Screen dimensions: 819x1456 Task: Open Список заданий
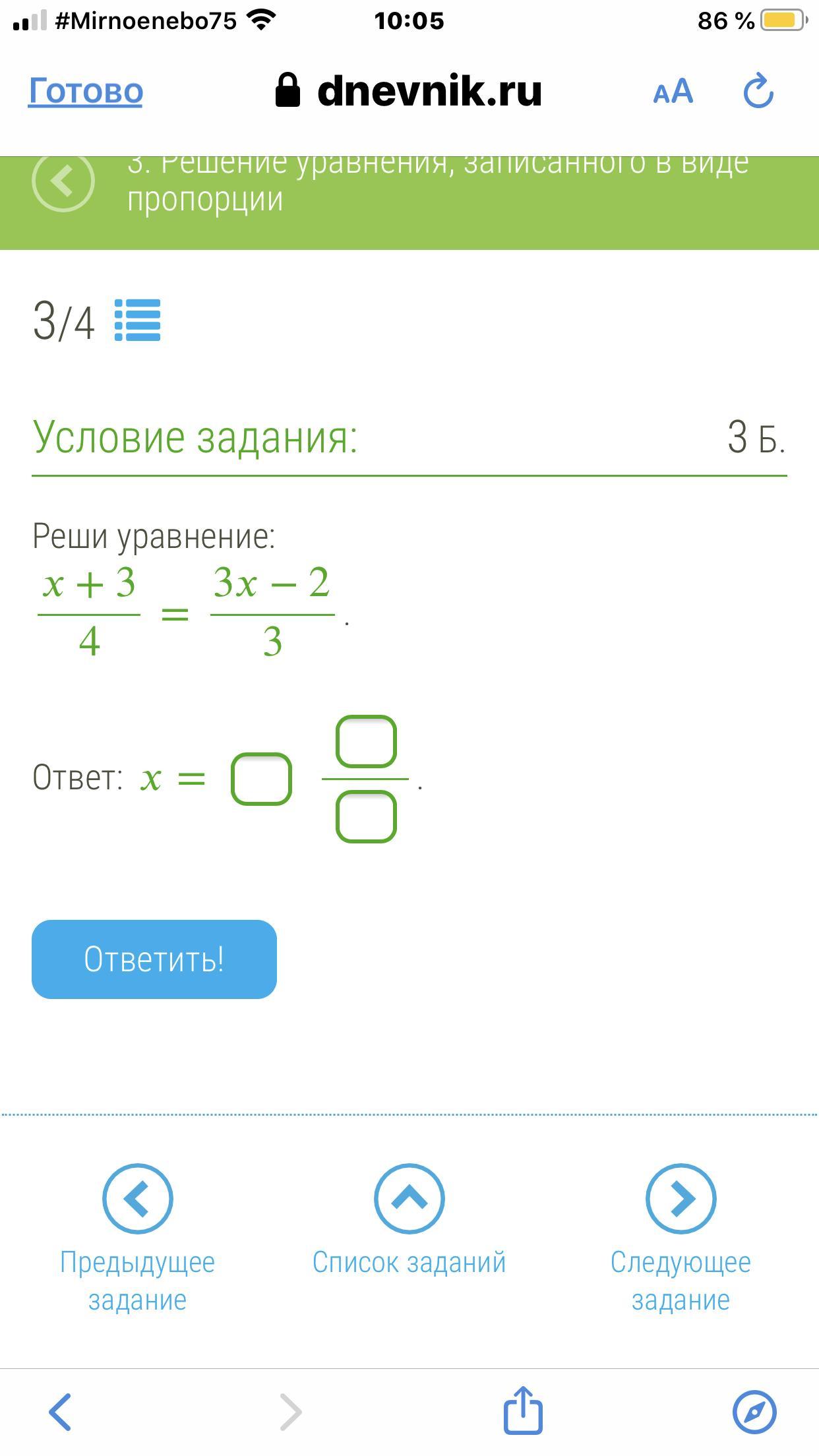tap(409, 1221)
